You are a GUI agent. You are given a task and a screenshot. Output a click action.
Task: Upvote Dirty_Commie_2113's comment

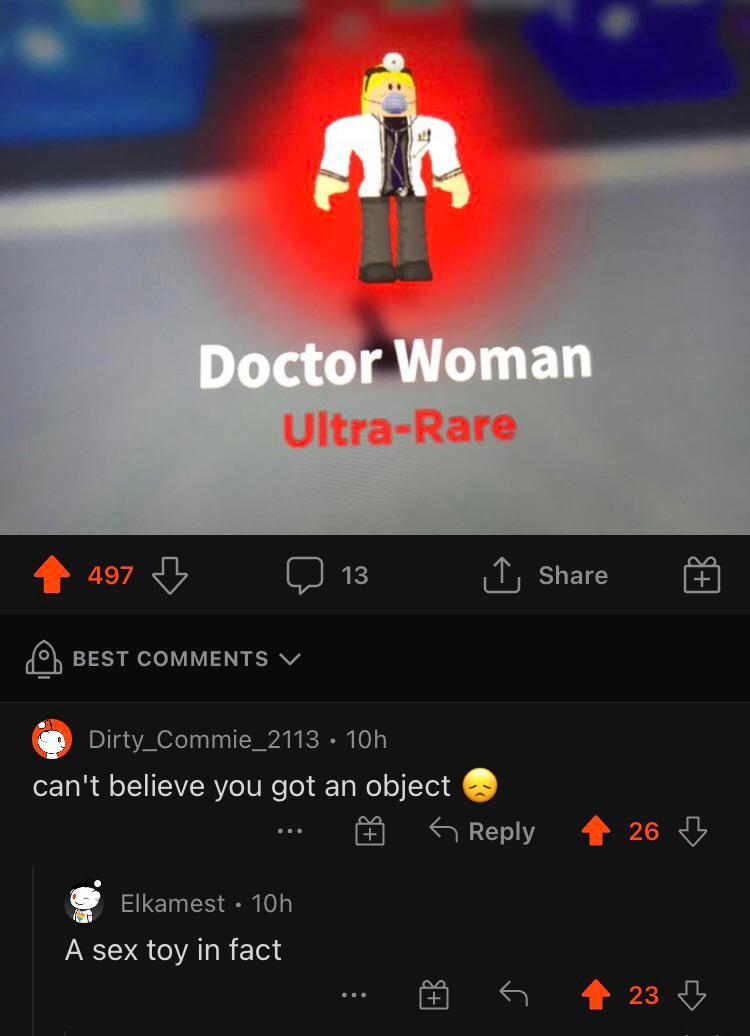coord(596,832)
